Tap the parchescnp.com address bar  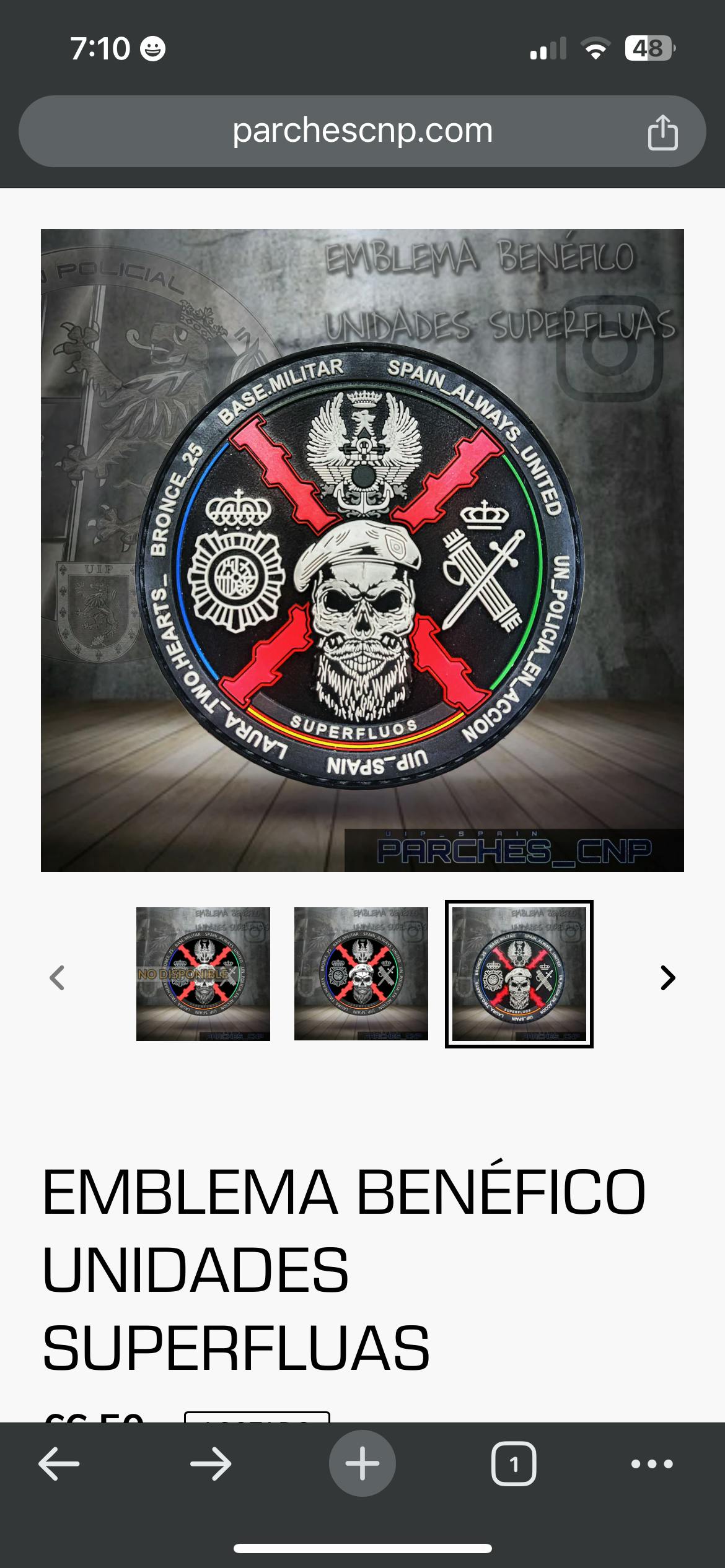tap(362, 131)
